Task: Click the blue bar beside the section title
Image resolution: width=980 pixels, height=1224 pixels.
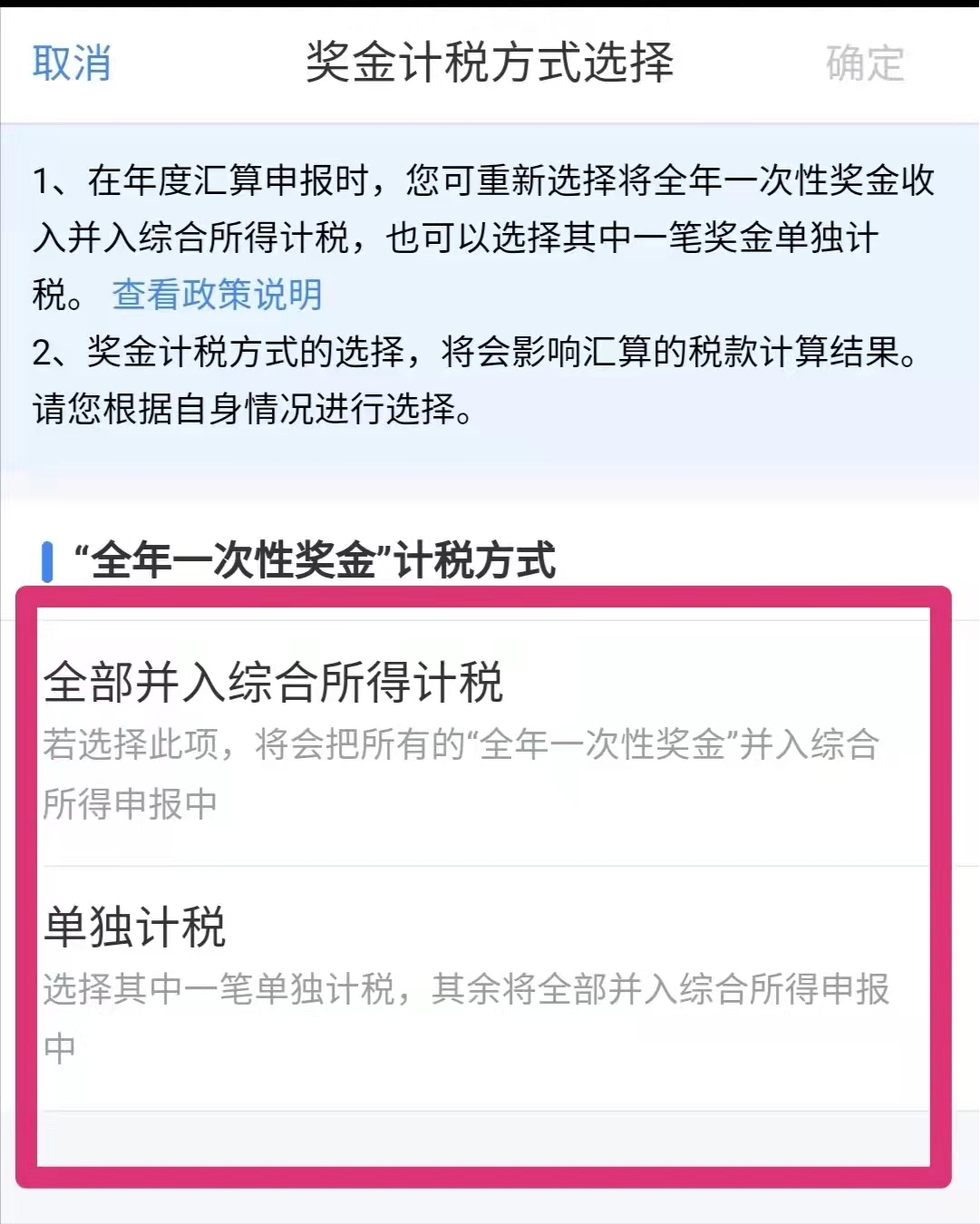Action: point(47,560)
